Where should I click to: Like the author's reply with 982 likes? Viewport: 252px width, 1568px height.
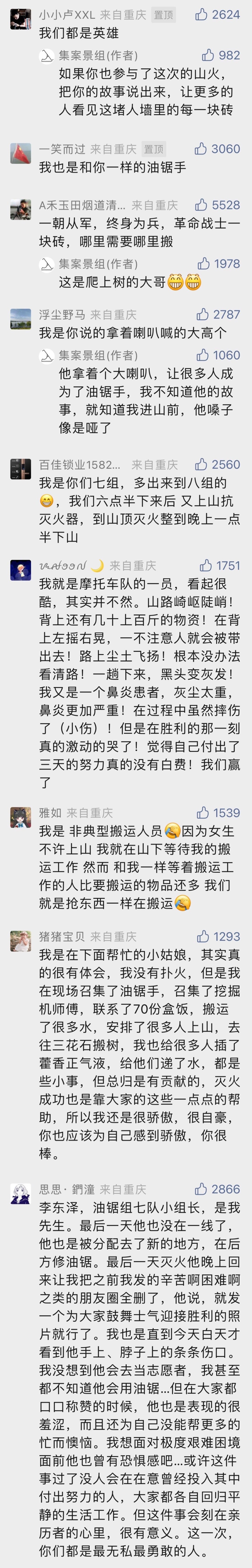pos(207,55)
